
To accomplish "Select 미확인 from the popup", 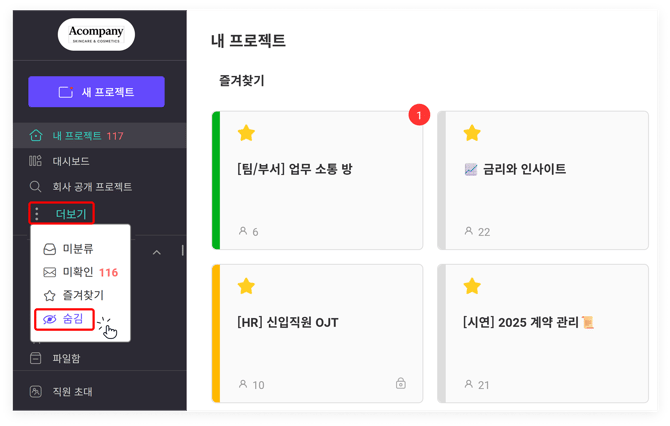I will [x=78, y=272].
